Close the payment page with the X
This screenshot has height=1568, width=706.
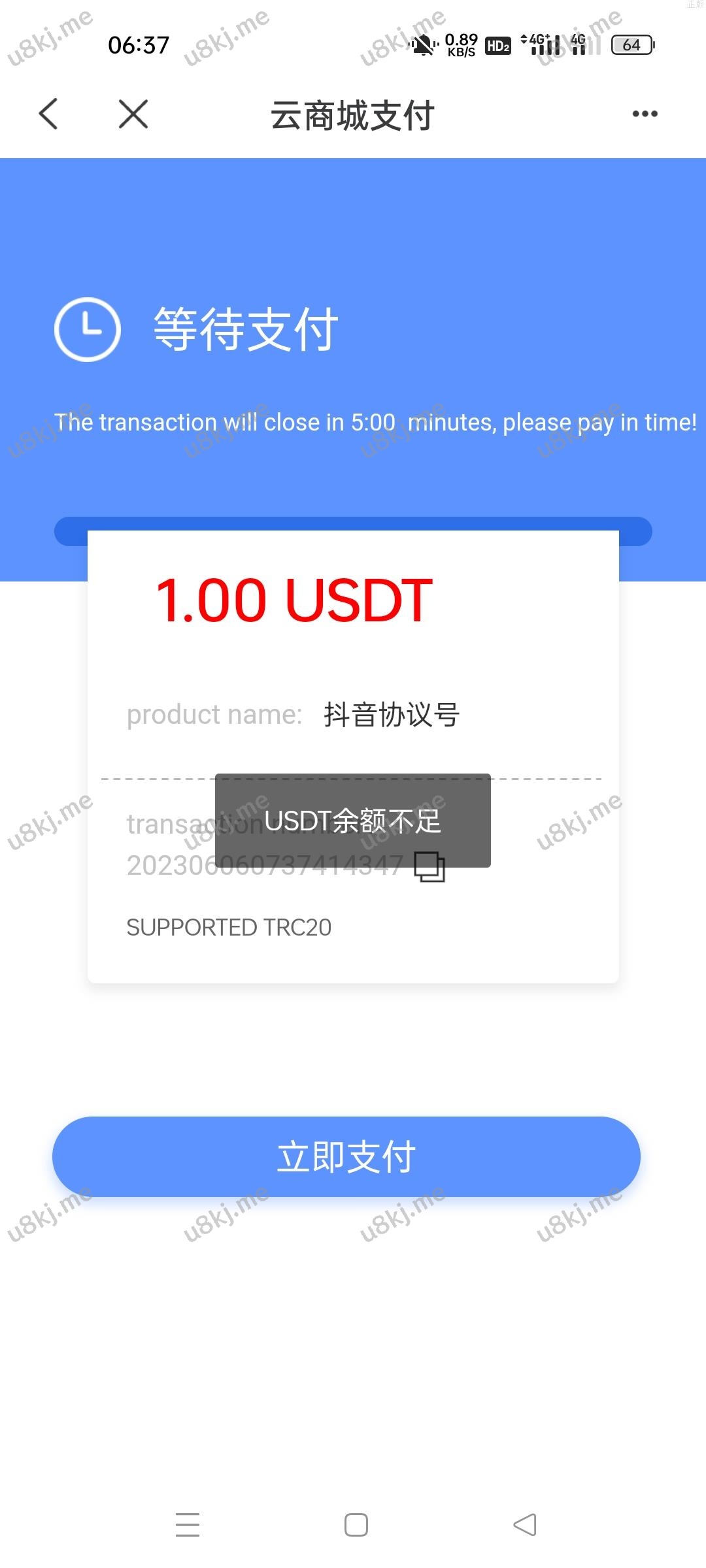[x=133, y=113]
